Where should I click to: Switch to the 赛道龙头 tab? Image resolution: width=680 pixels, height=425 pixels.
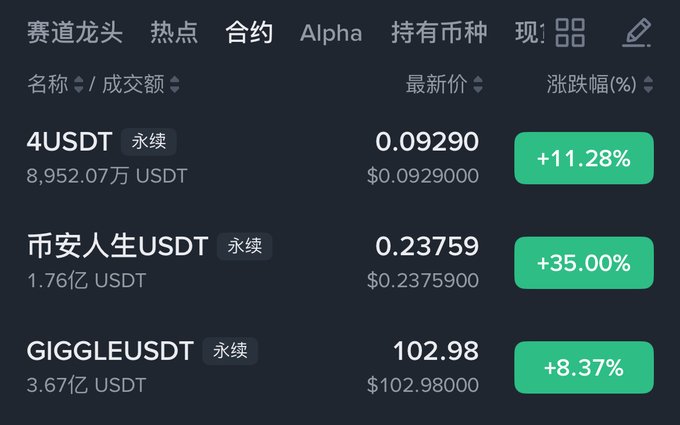pos(74,33)
